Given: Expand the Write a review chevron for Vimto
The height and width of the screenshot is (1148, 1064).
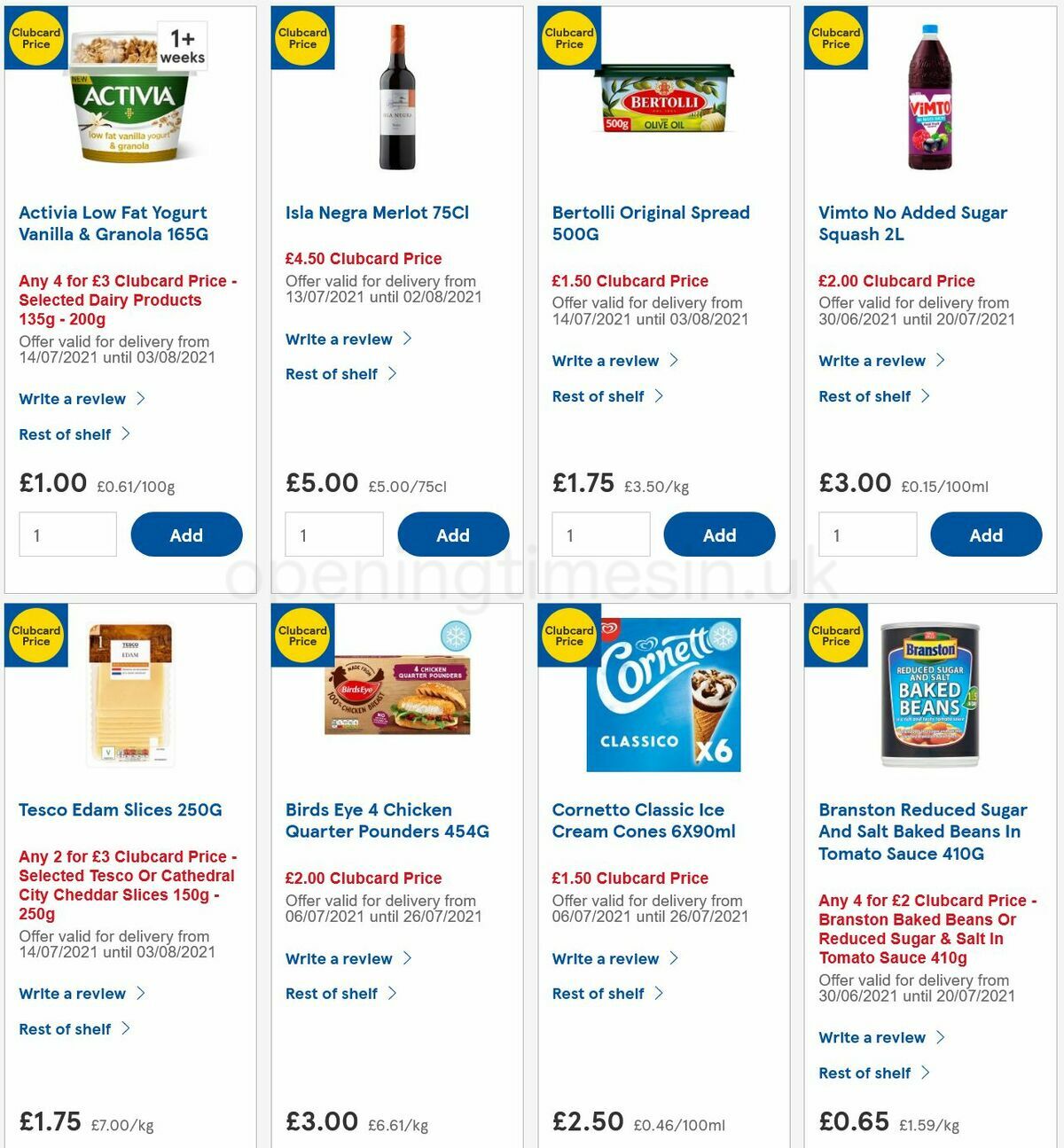Looking at the screenshot, I should coord(940,361).
